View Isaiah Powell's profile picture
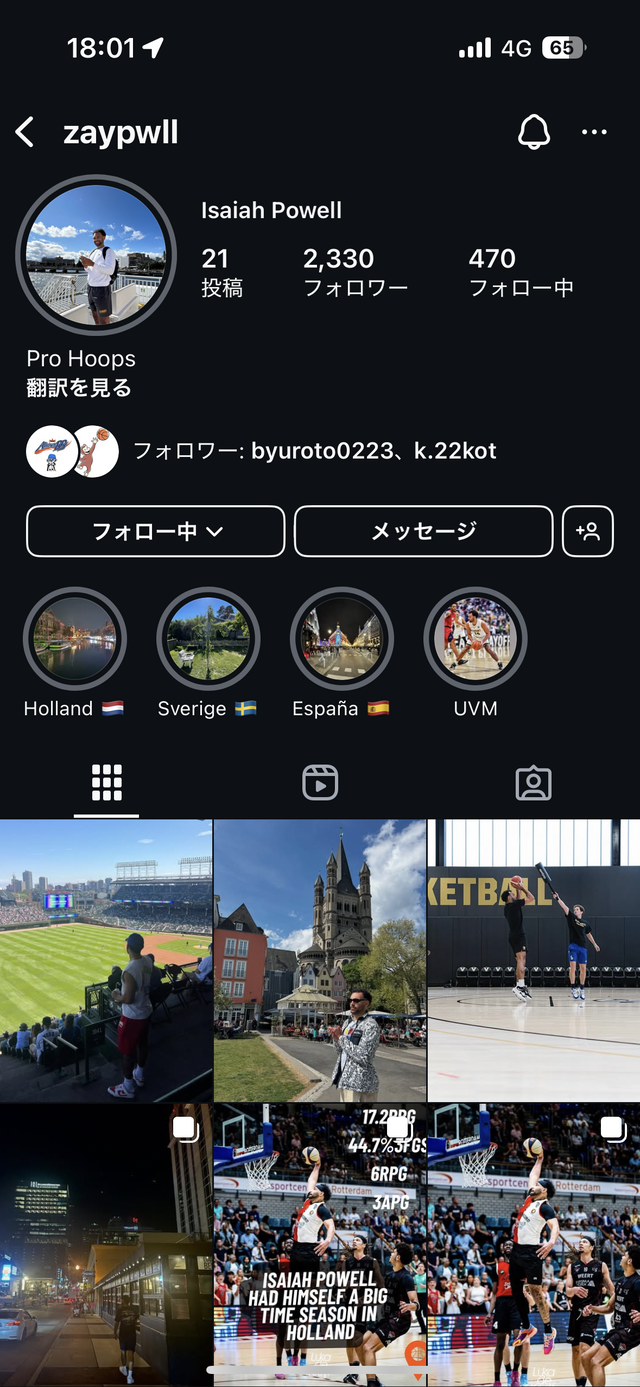 [96, 256]
